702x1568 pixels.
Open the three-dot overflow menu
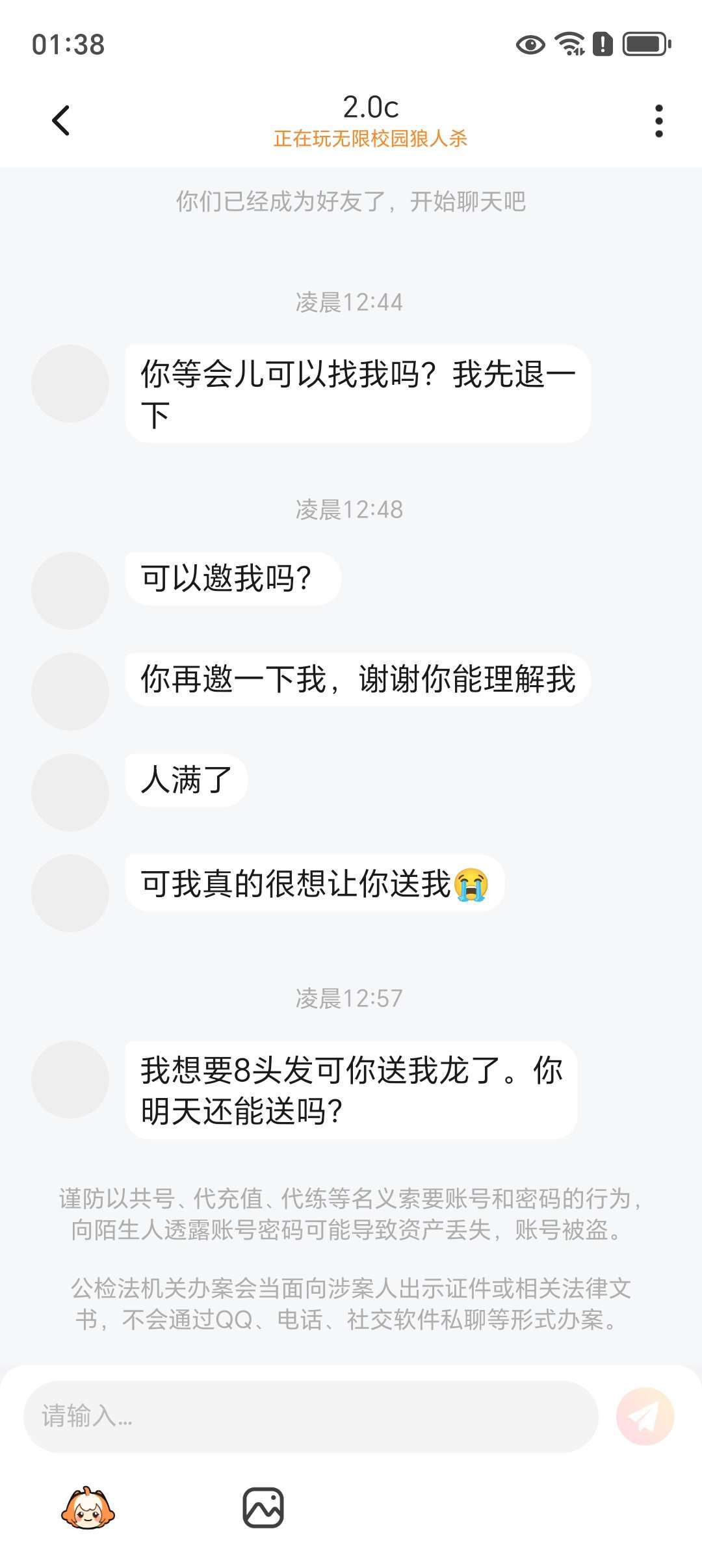click(658, 121)
